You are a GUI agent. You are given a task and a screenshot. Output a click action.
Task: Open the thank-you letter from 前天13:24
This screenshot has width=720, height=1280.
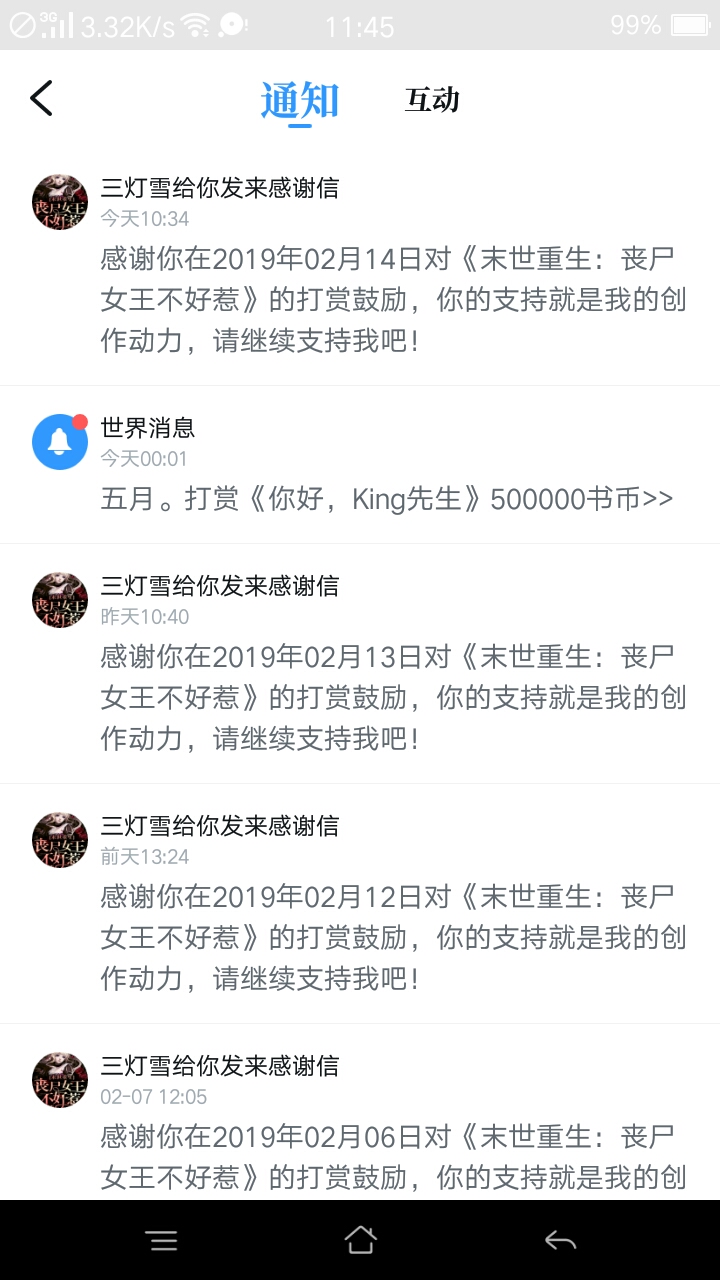click(x=360, y=904)
